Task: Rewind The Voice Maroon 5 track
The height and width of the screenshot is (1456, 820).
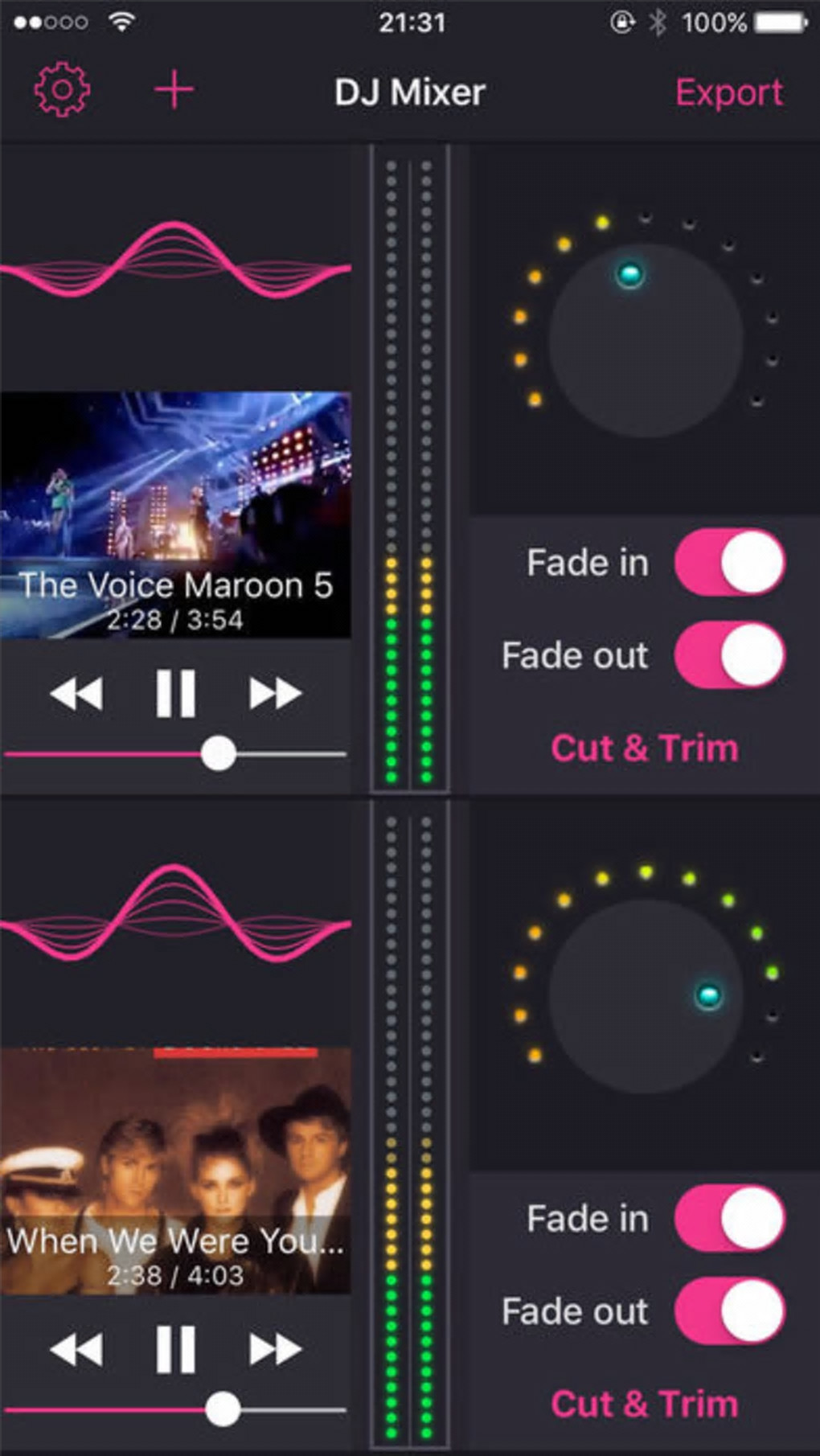Action: 76,693
